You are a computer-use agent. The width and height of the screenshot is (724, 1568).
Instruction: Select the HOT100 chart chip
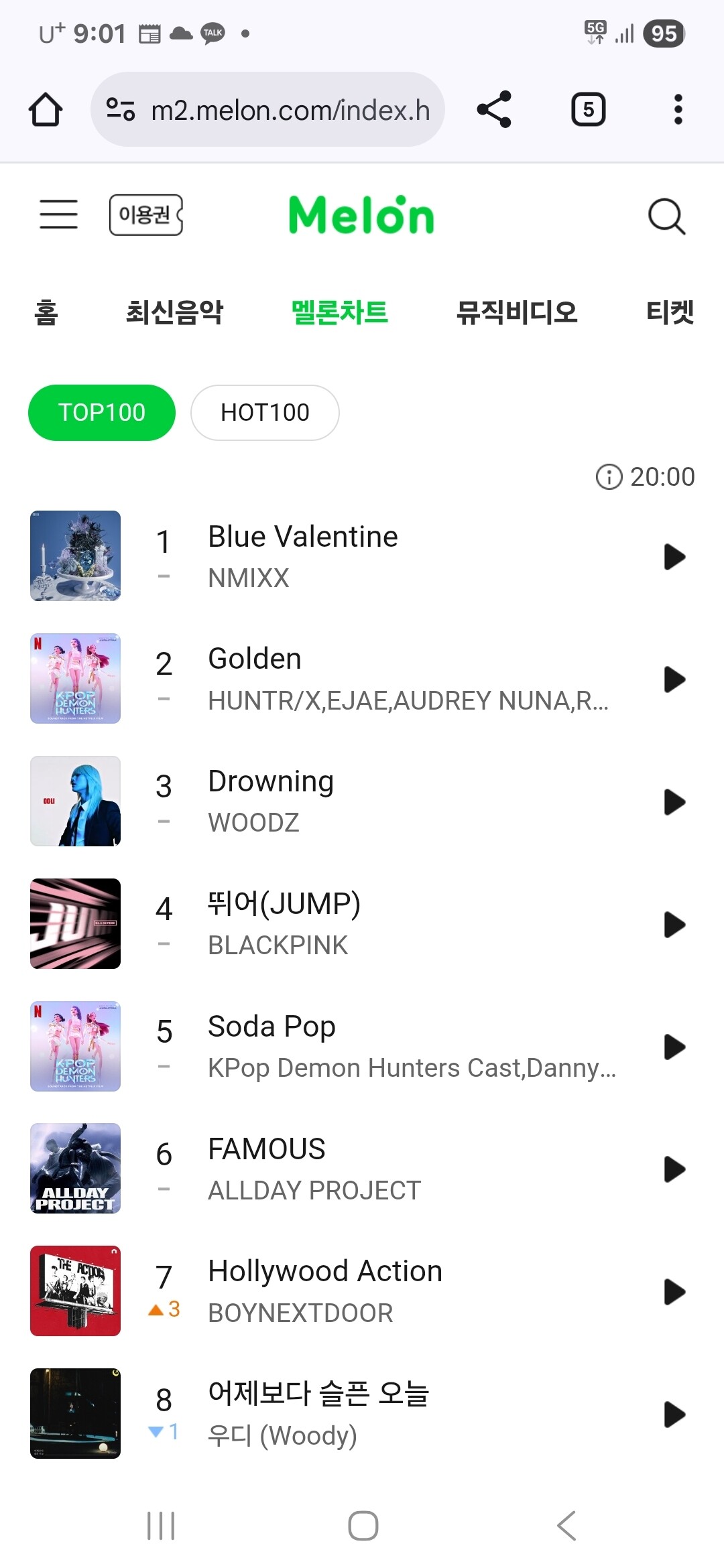coord(265,413)
